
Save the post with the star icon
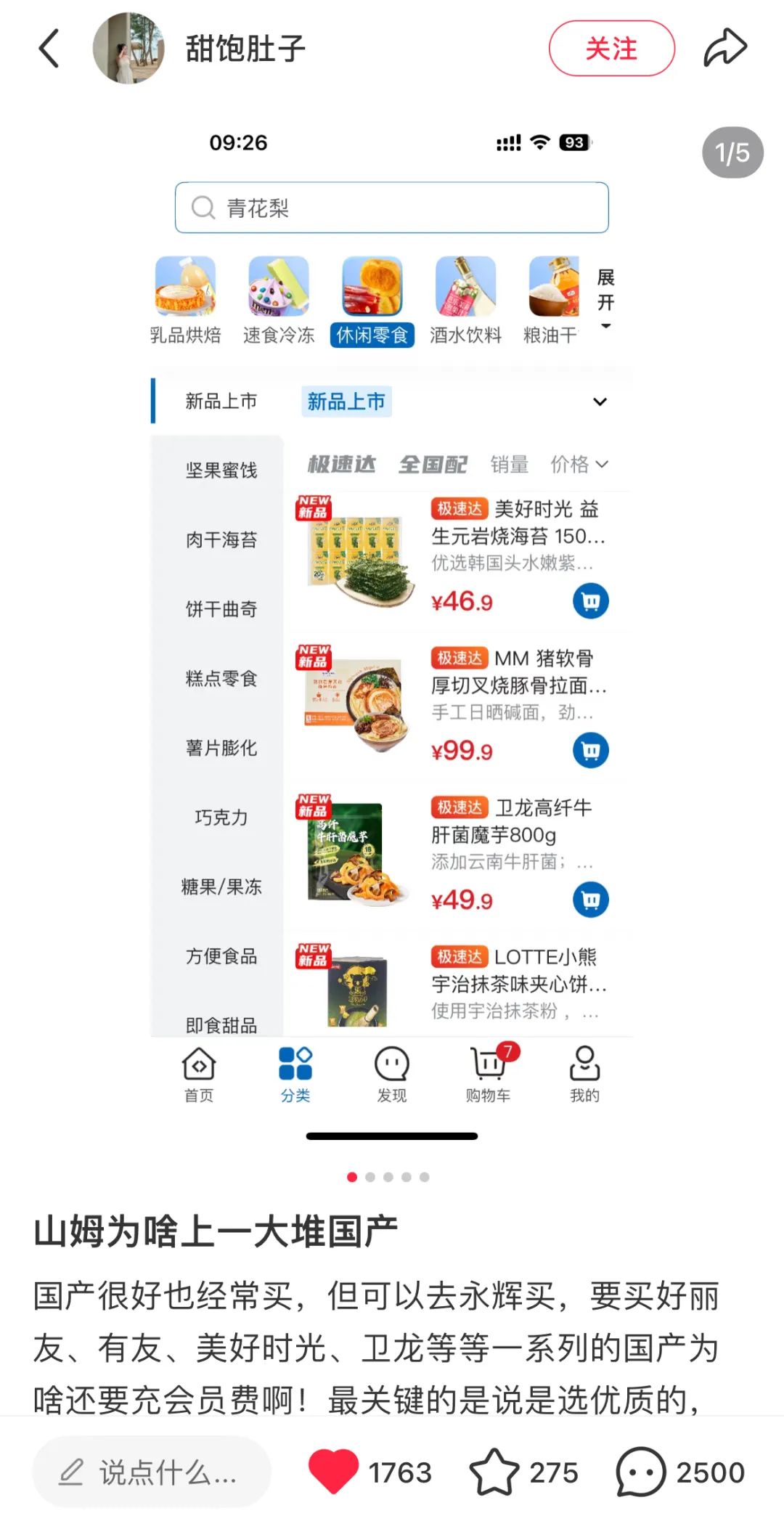tap(494, 1472)
